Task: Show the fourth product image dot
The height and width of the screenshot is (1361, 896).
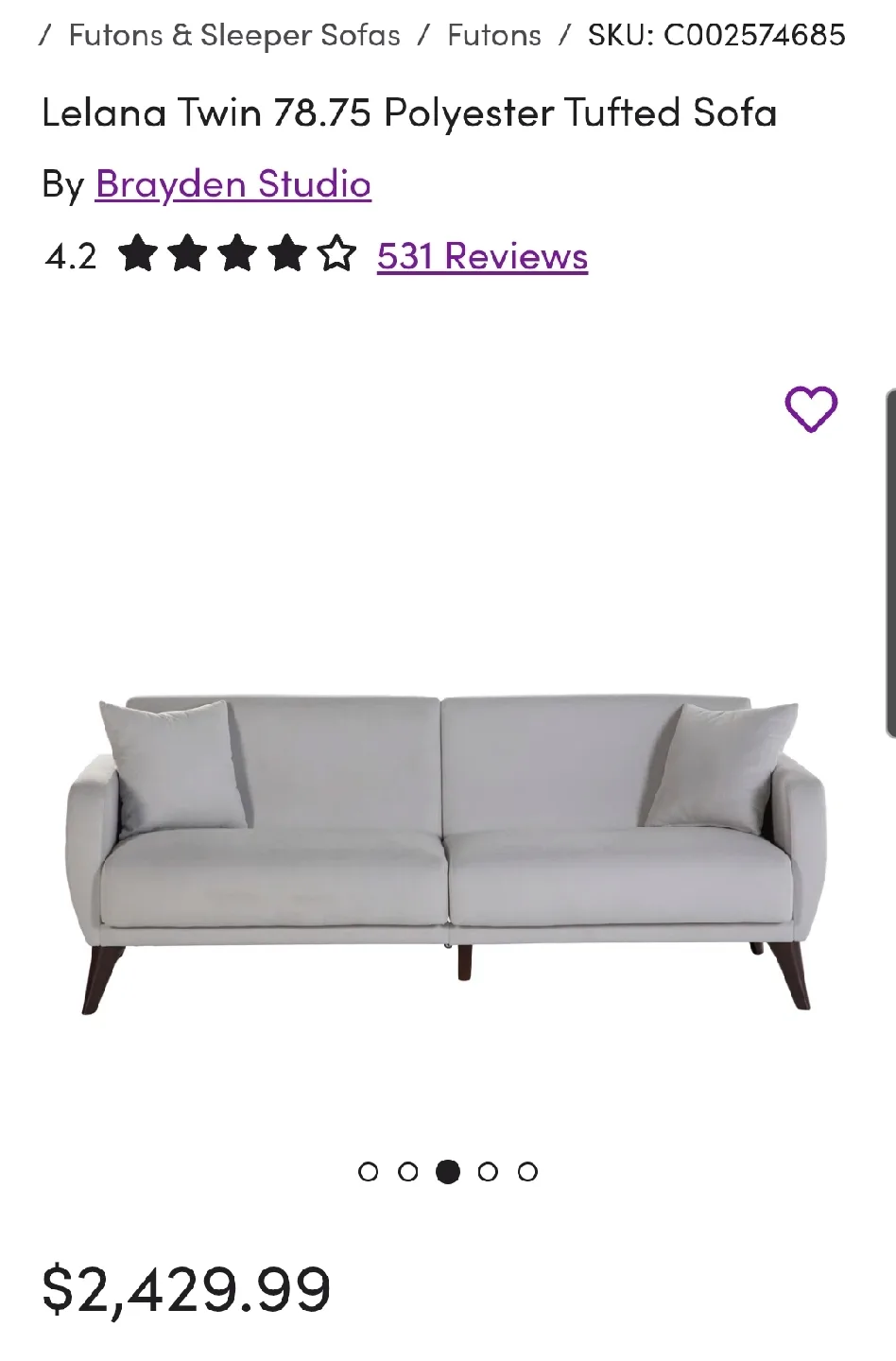Action: pos(488,1172)
